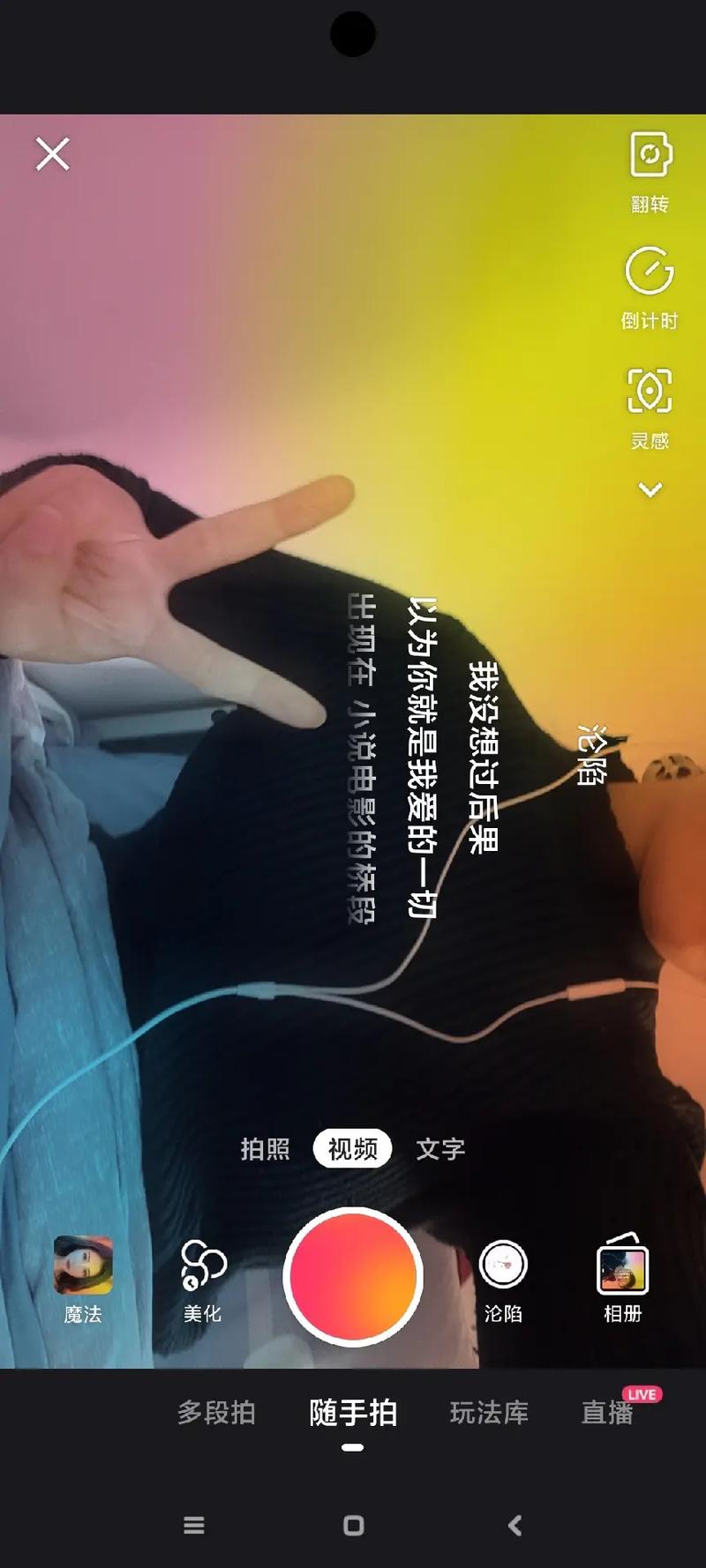Start recording with the red shutter button

click(x=353, y=1276)
